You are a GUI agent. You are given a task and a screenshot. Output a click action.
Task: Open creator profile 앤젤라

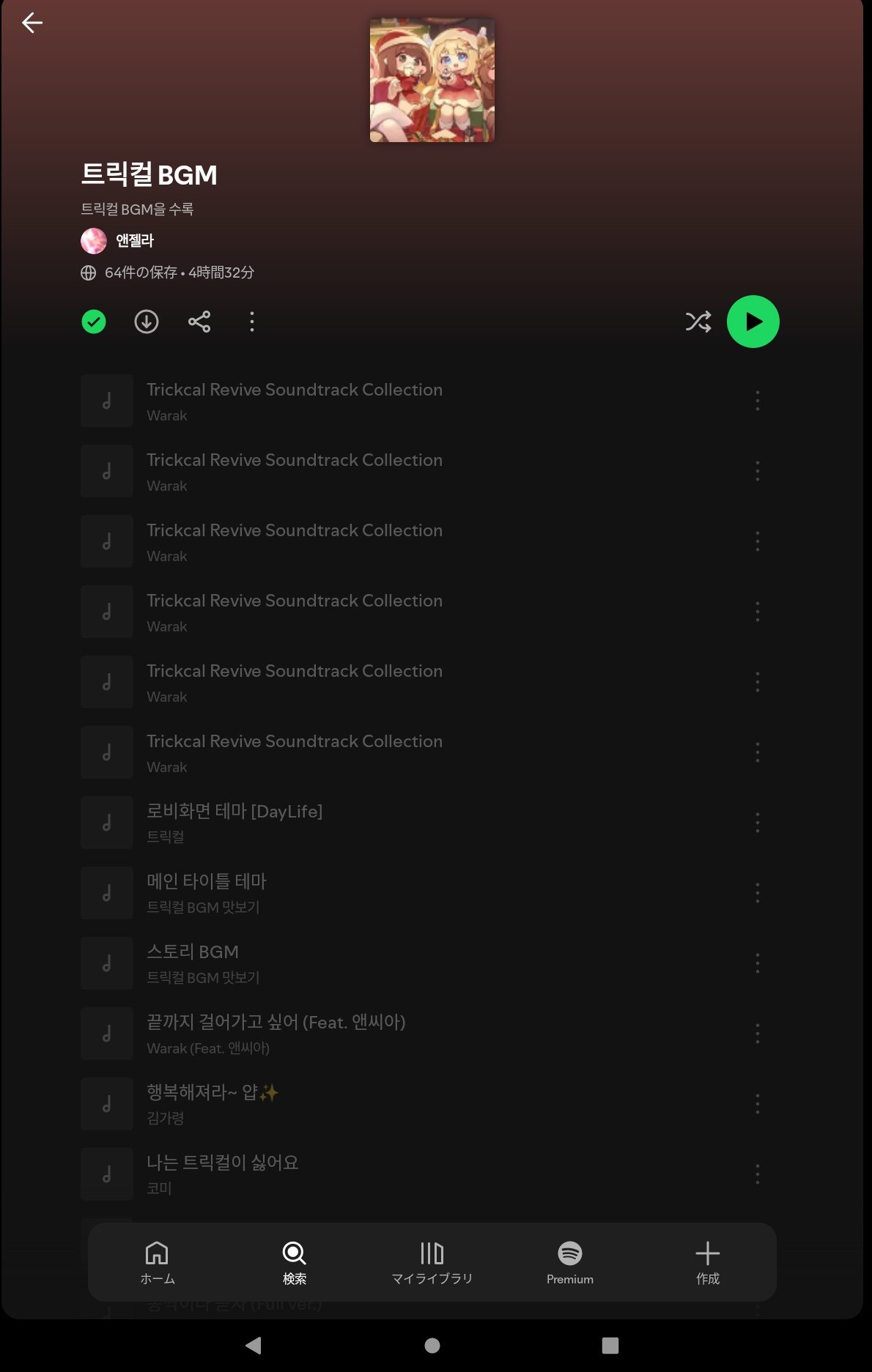134,240
